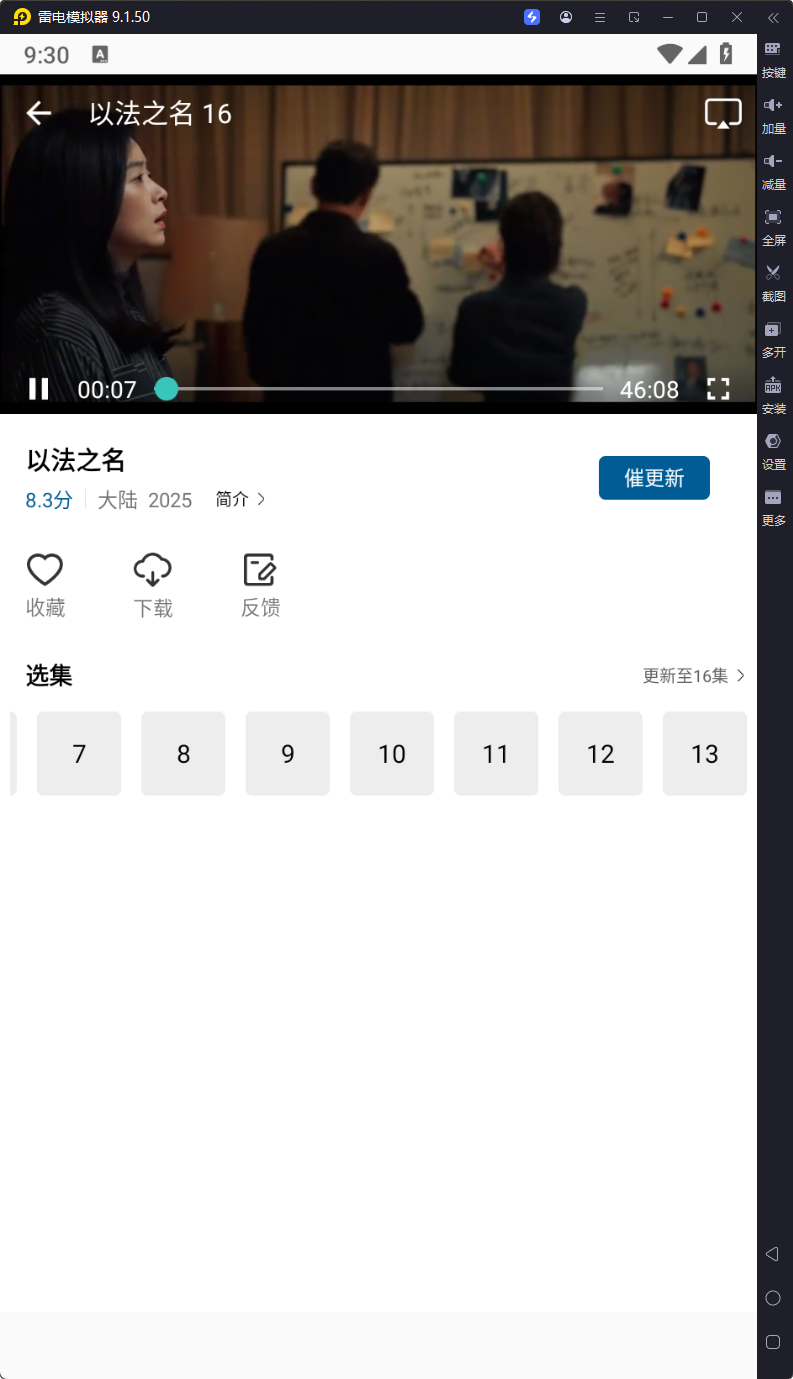
Task: Increase volume with the 加量 sidebar icon
Action: click(773, 113)
